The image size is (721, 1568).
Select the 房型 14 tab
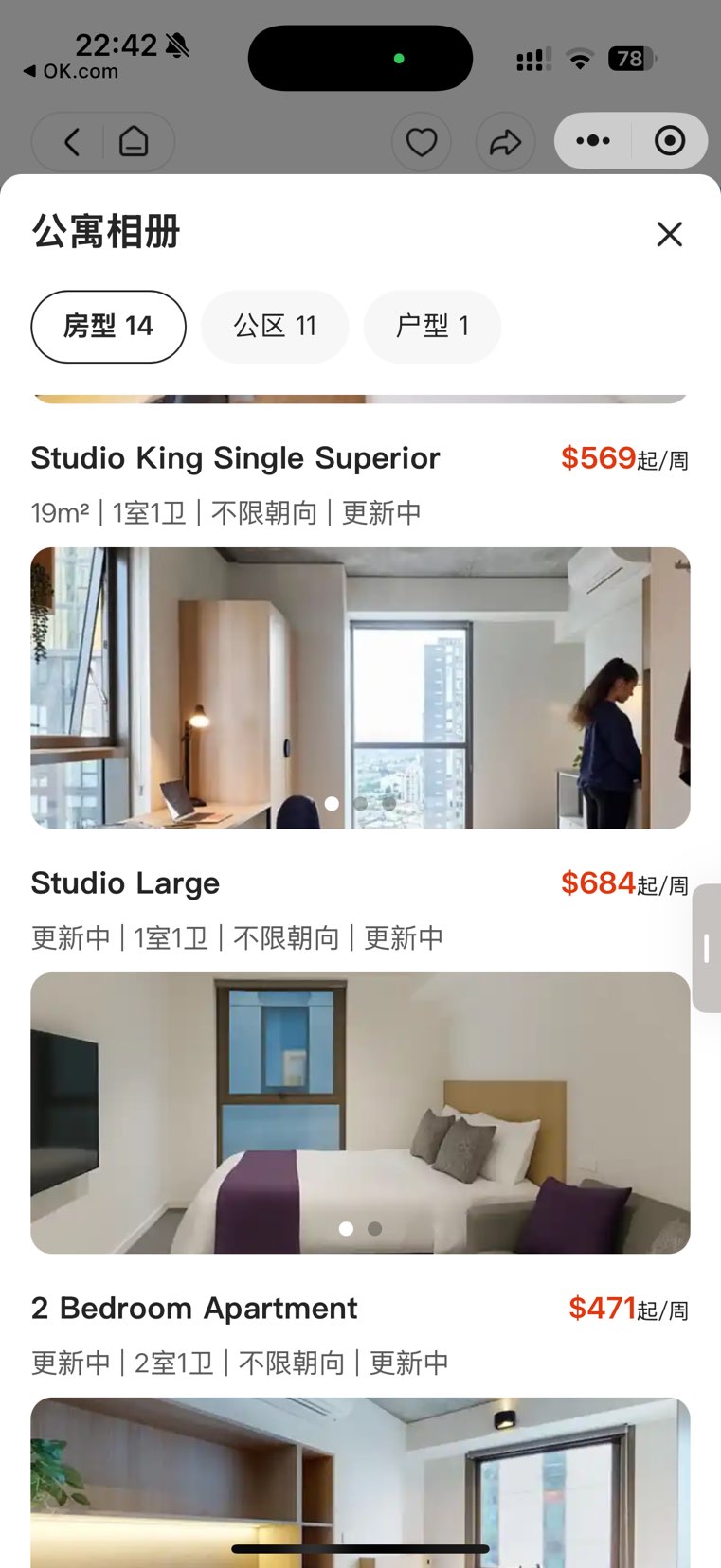coord(108,327)
